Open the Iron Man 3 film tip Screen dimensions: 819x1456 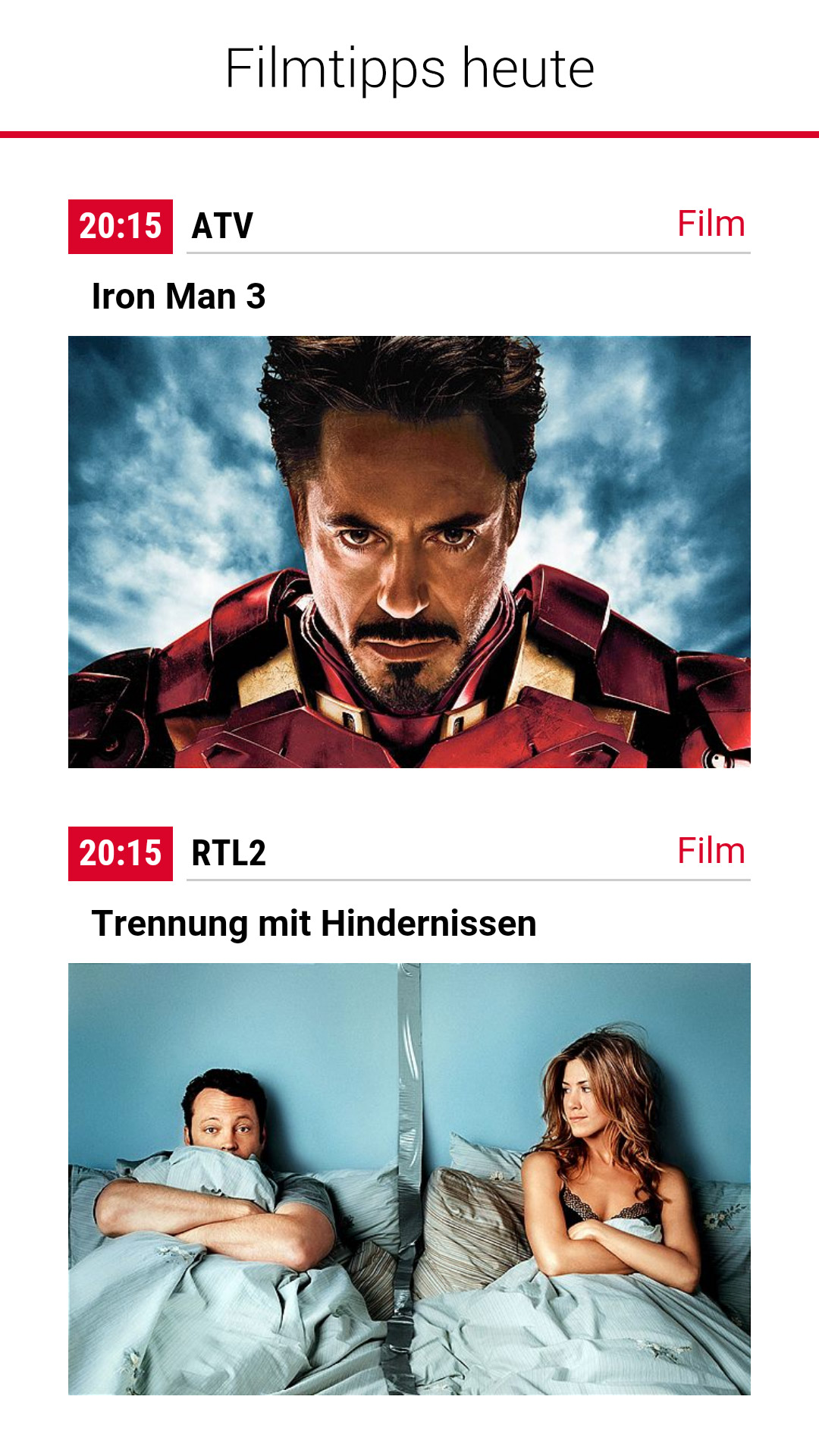[x=409, y=551]
